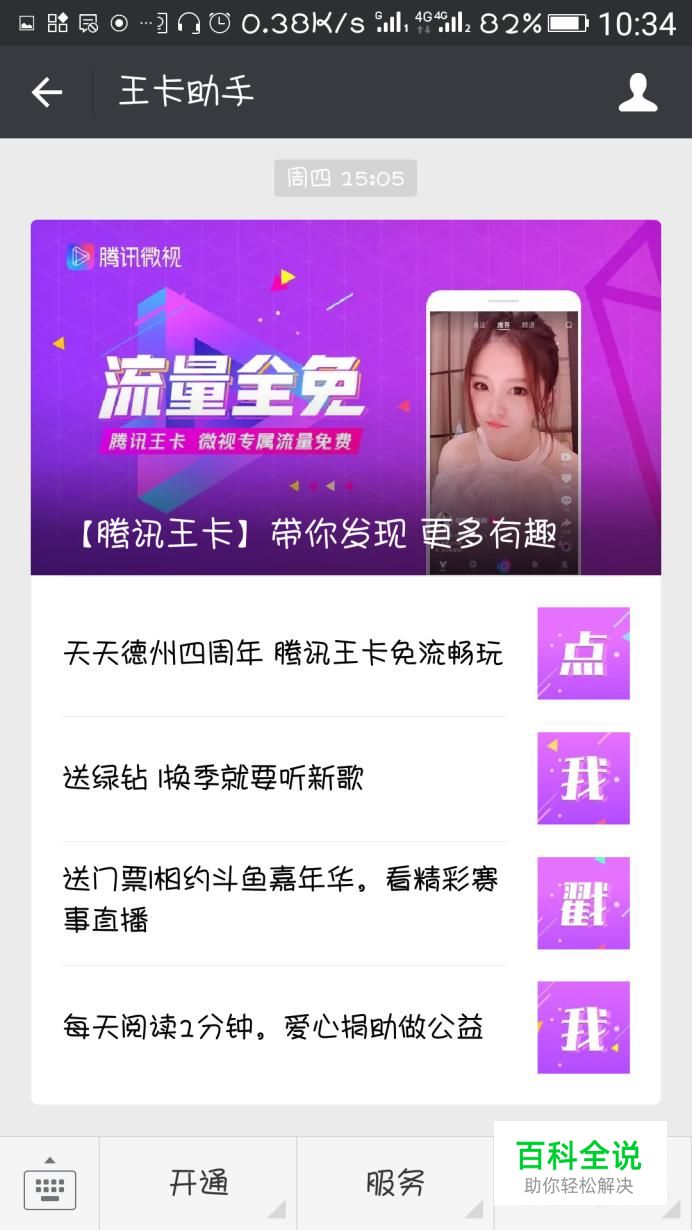
Task: Switch to keyboard input
Action: point(50,1184)
